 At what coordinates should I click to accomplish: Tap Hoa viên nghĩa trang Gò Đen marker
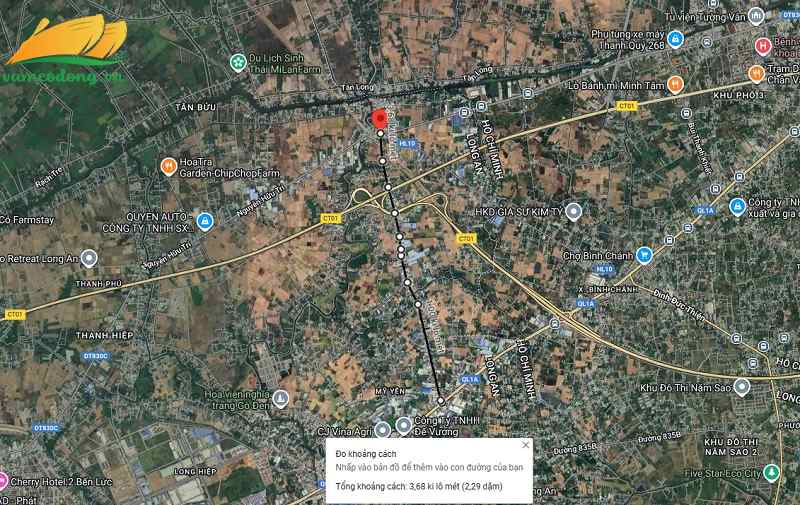click(282, 400)
